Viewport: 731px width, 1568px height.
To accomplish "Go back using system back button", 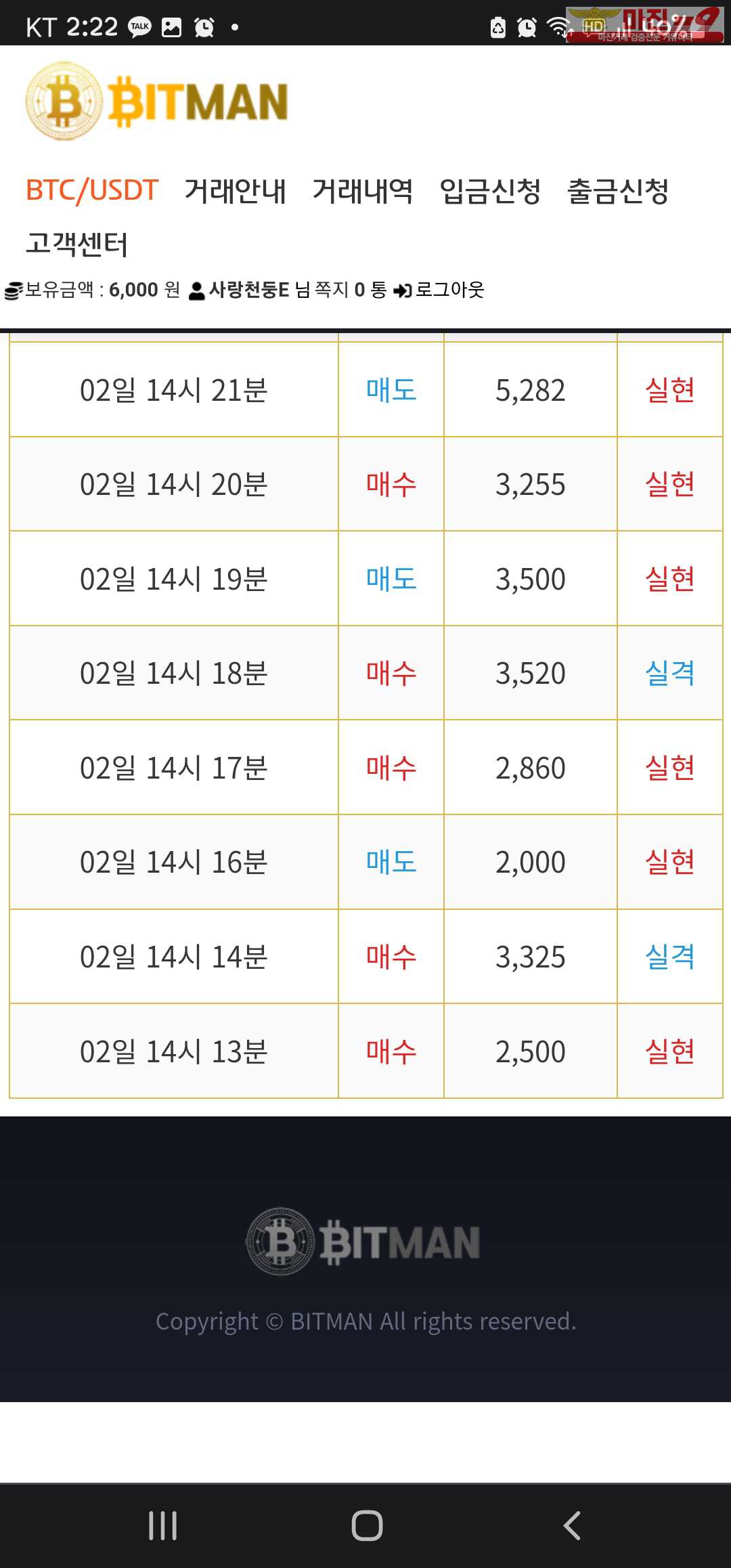I will point(572,1525).
